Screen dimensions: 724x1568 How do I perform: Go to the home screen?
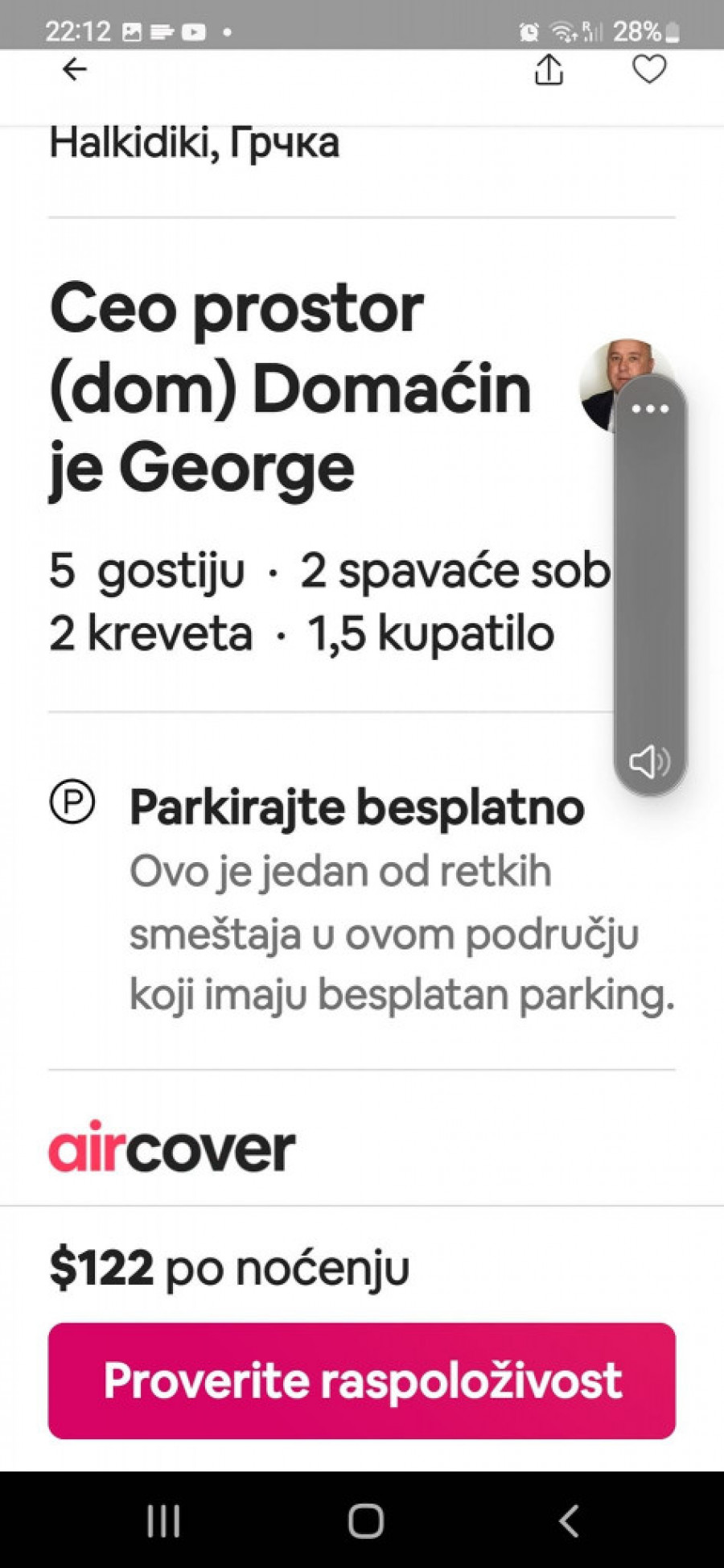click(x=365, y=1521)
